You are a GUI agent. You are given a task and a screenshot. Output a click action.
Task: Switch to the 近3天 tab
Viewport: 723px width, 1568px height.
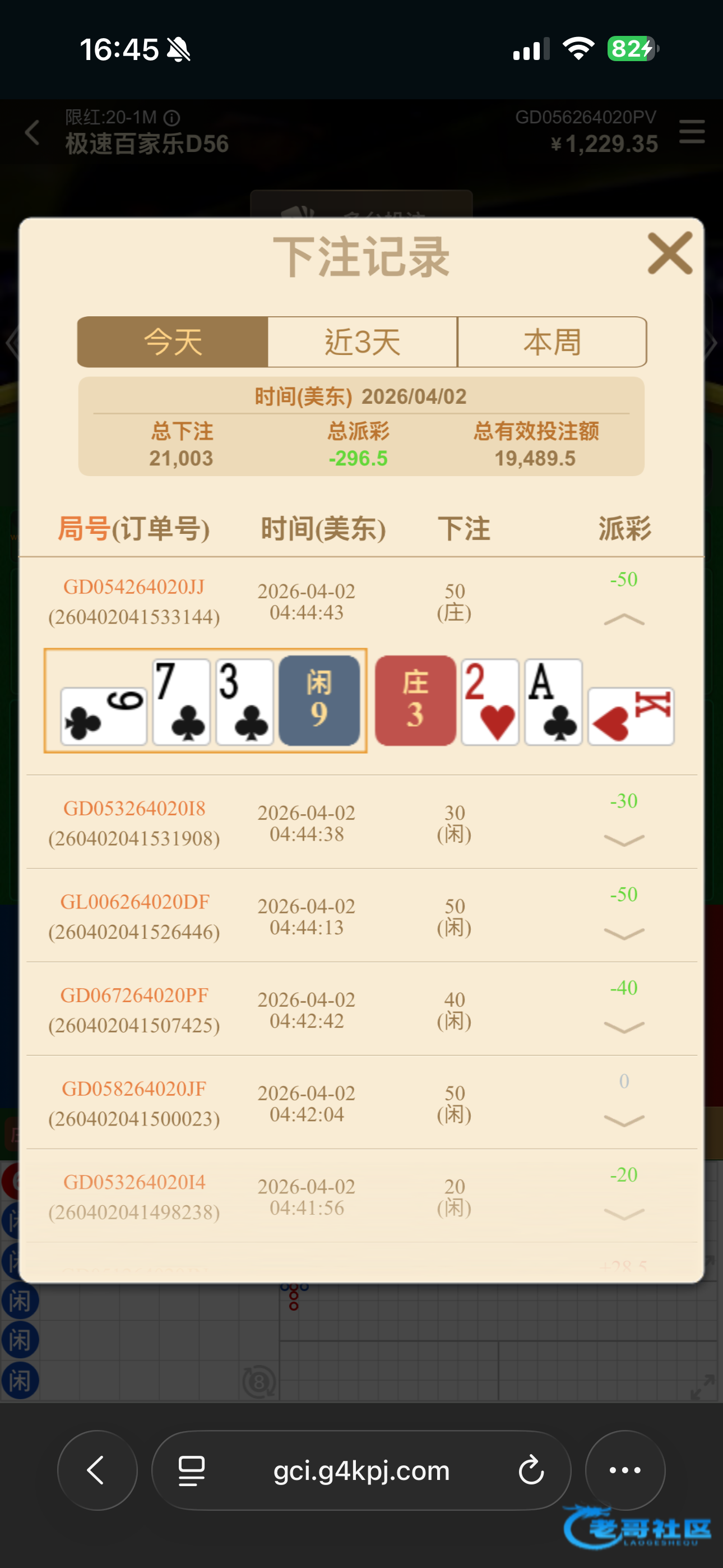click(362, 342)
